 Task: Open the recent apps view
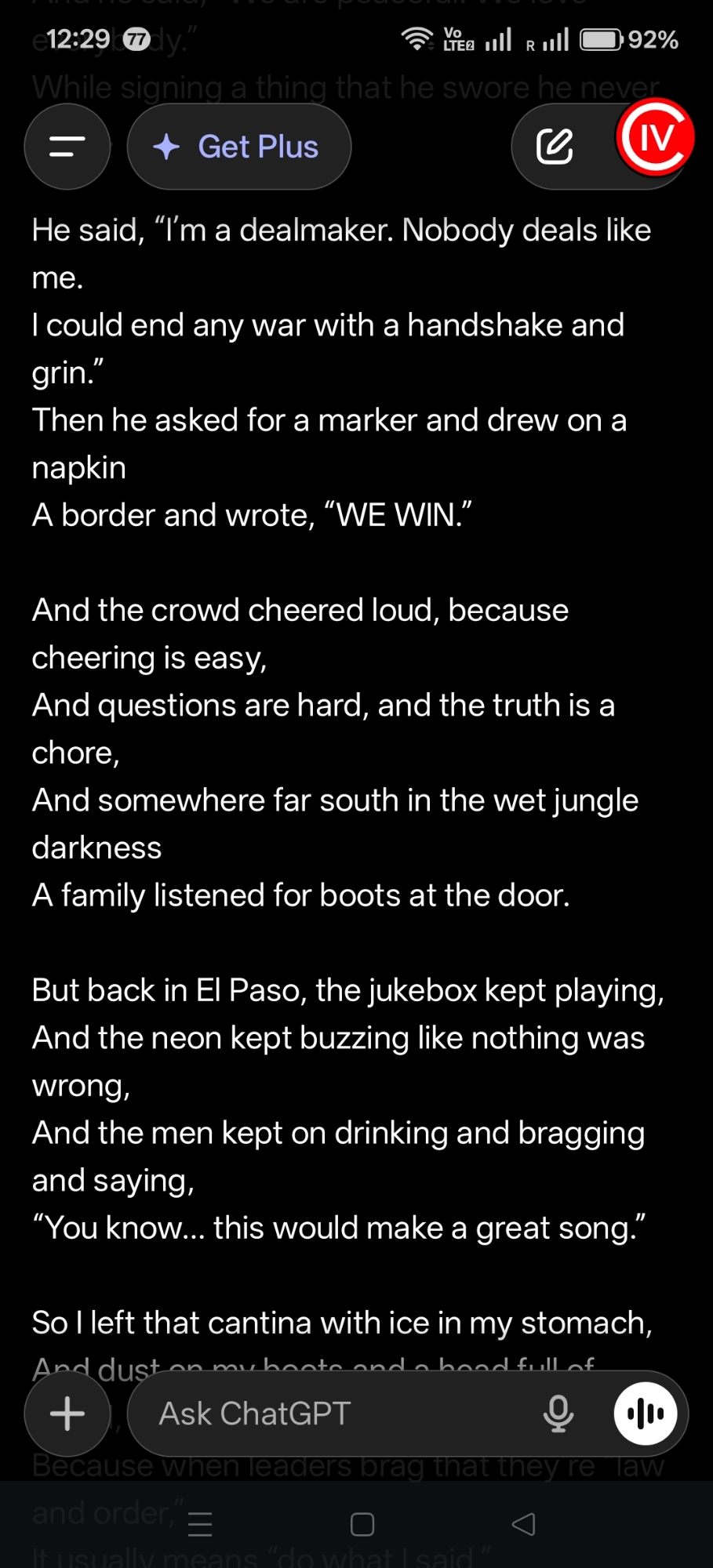[x=200, y=1524]
